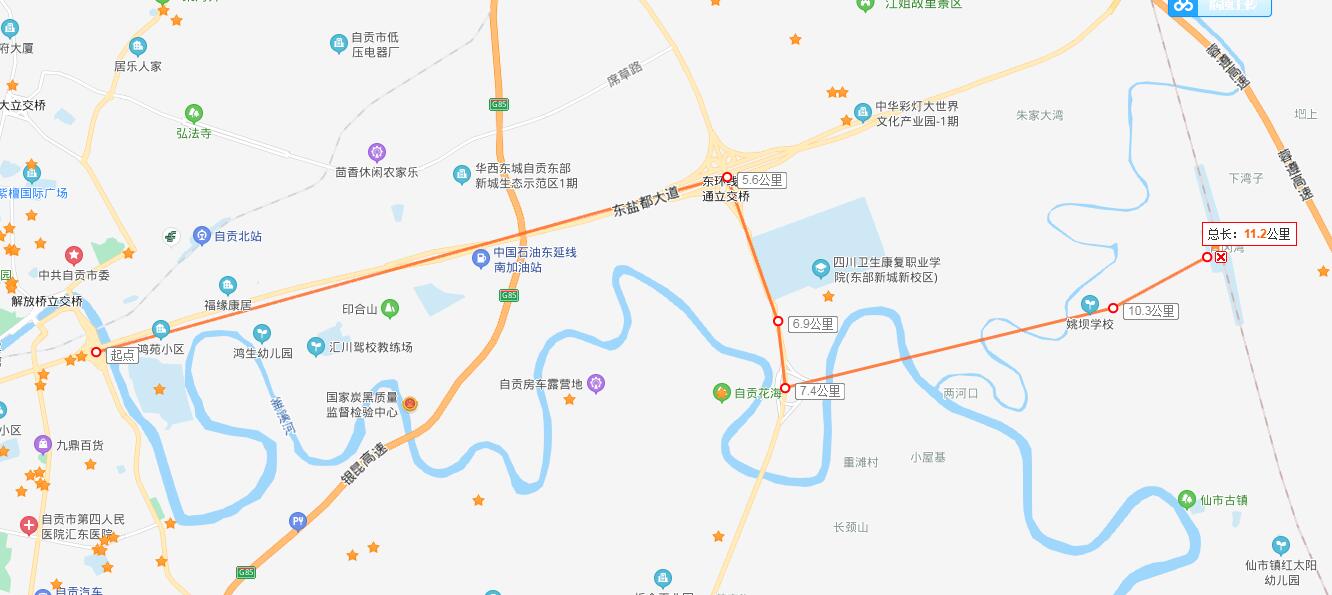
Task: Select 中国石油东延线南加油站 gas station marker
Action: click(x=481, y=260)
